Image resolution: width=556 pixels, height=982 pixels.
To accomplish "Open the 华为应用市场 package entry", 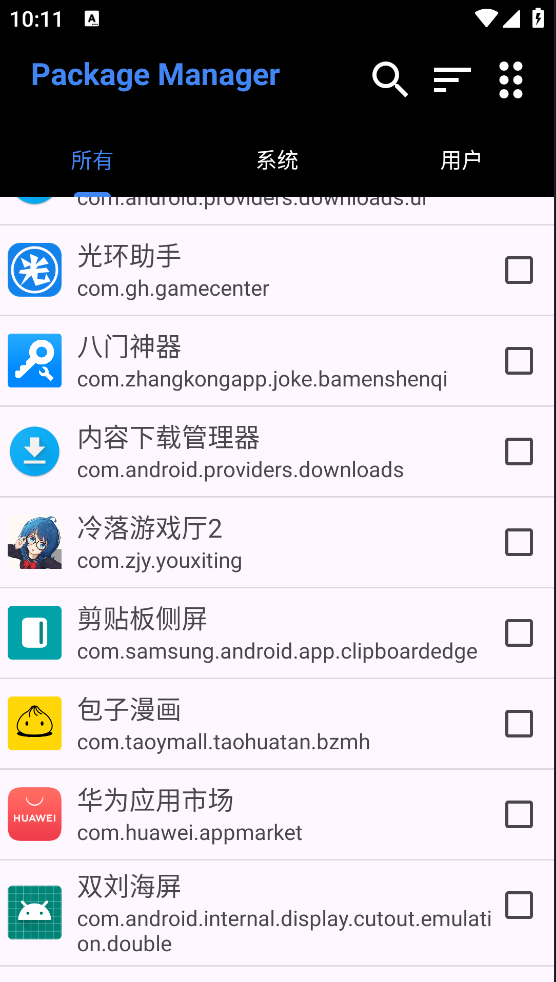I will [277, 814].
